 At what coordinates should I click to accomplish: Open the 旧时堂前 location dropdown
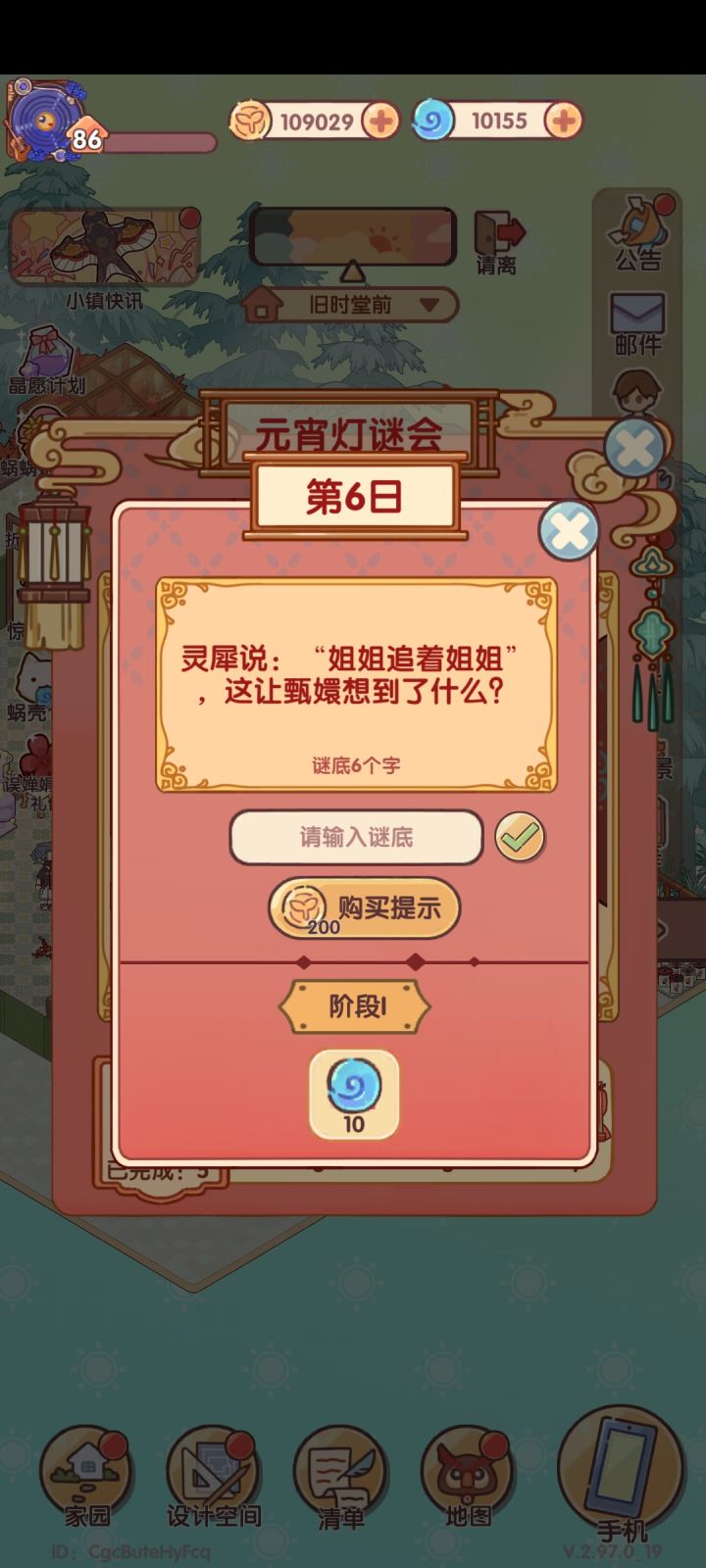(350, 304)
